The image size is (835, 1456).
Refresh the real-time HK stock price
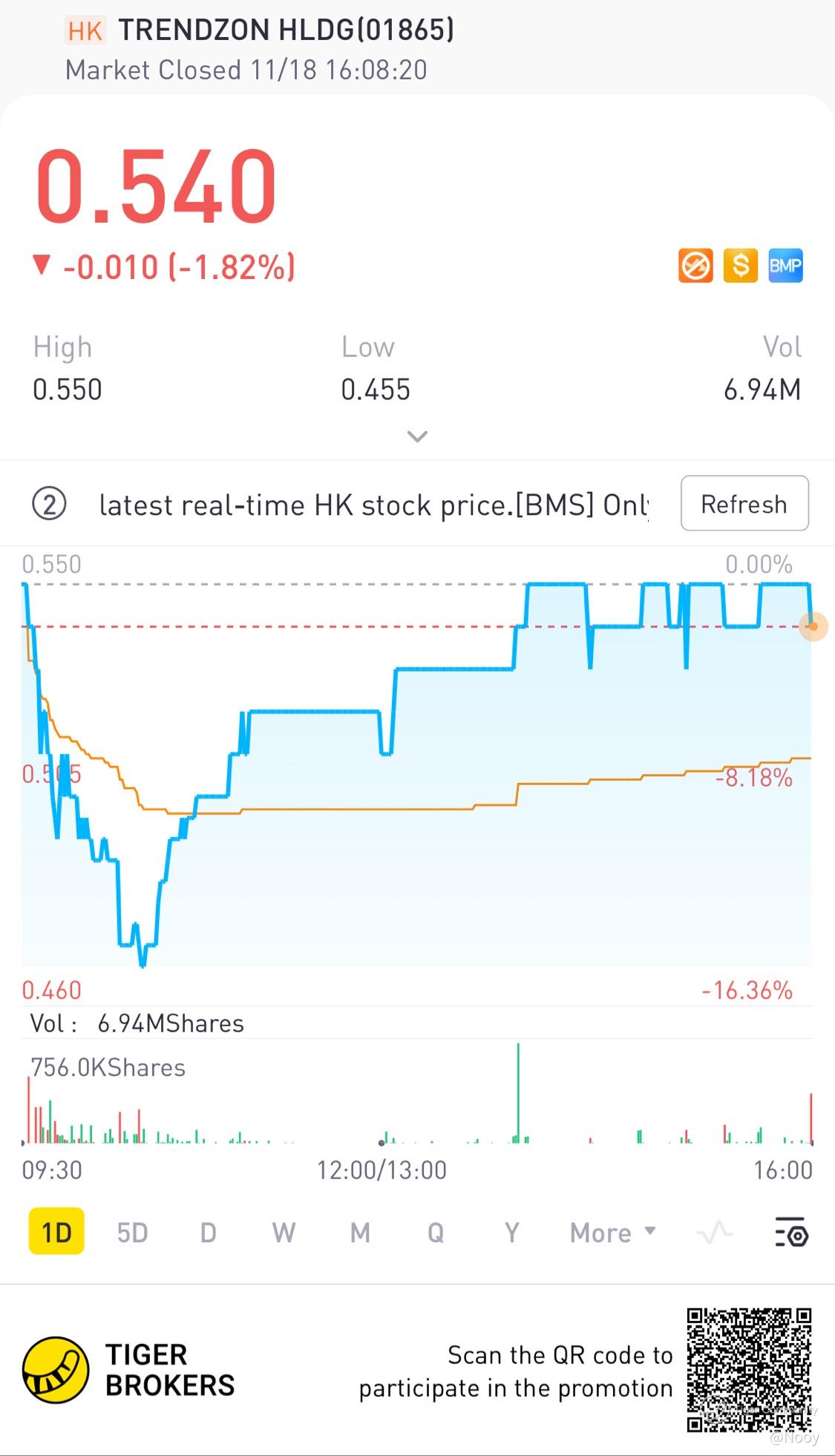tap(744, 504)
